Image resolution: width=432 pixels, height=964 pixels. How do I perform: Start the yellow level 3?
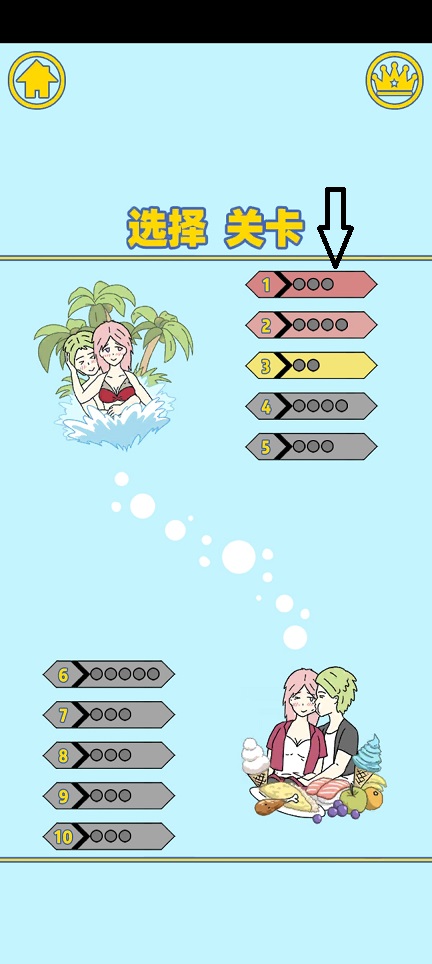tap(311, 366)
